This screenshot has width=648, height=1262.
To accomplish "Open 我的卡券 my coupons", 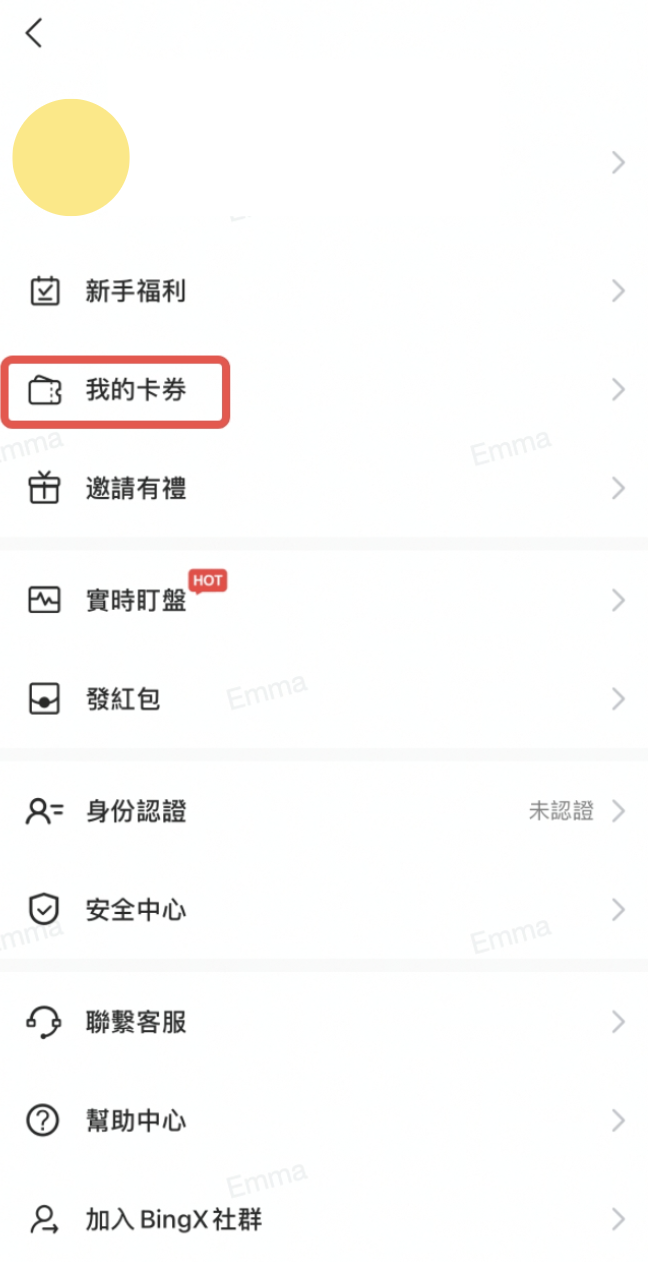I will point(135,390).
